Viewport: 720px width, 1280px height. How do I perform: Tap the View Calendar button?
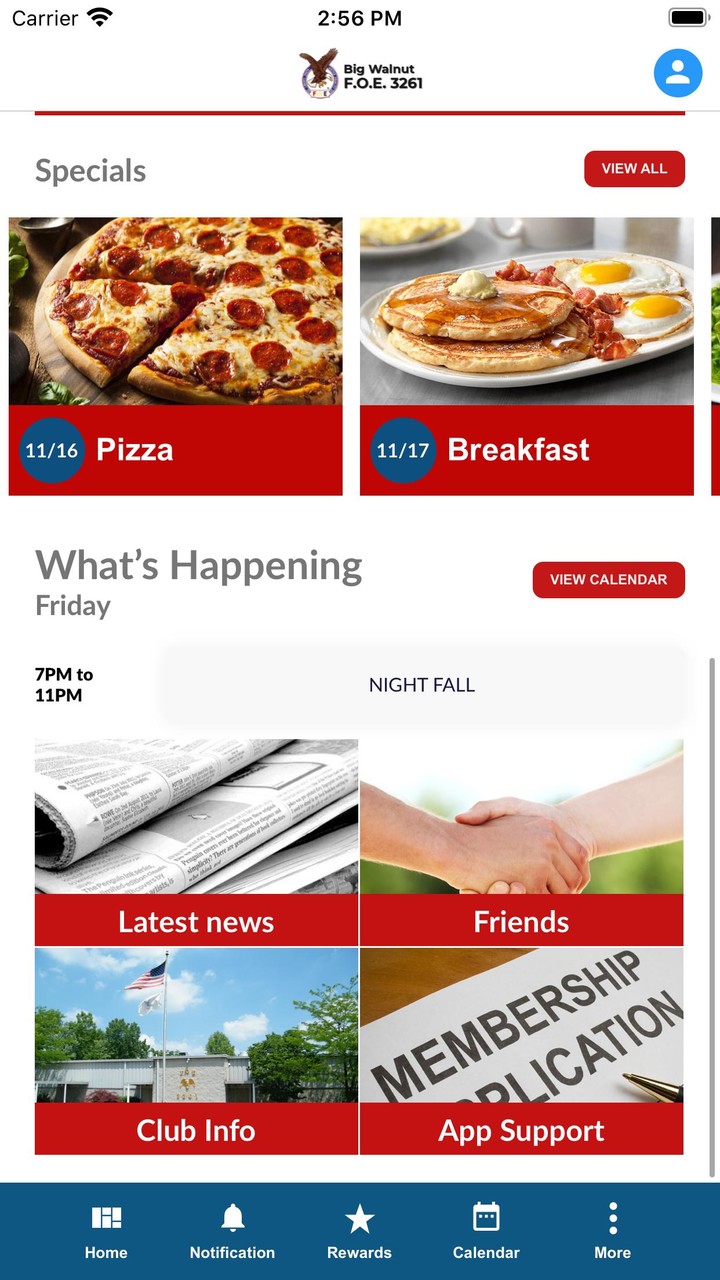608,580
